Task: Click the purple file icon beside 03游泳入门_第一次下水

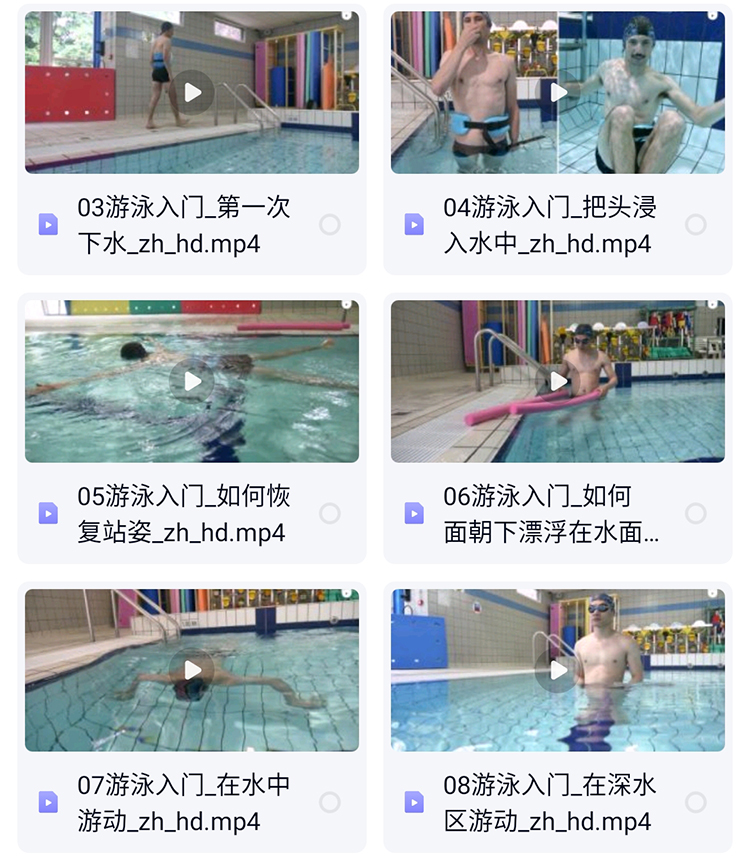Action: [48, 224]
